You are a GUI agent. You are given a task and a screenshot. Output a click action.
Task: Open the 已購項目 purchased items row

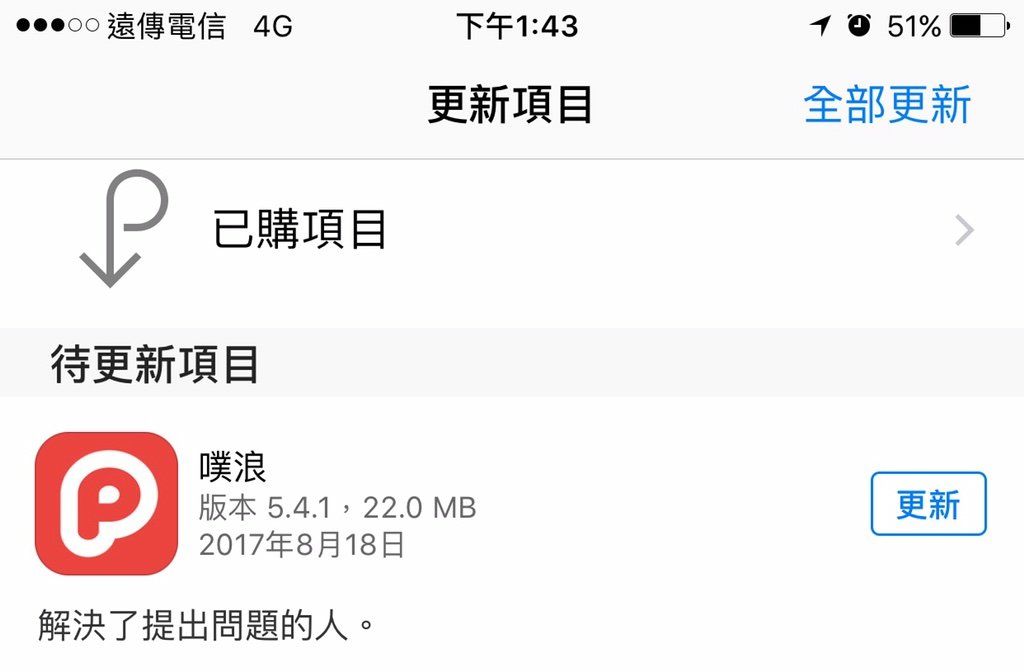point(510,231)
